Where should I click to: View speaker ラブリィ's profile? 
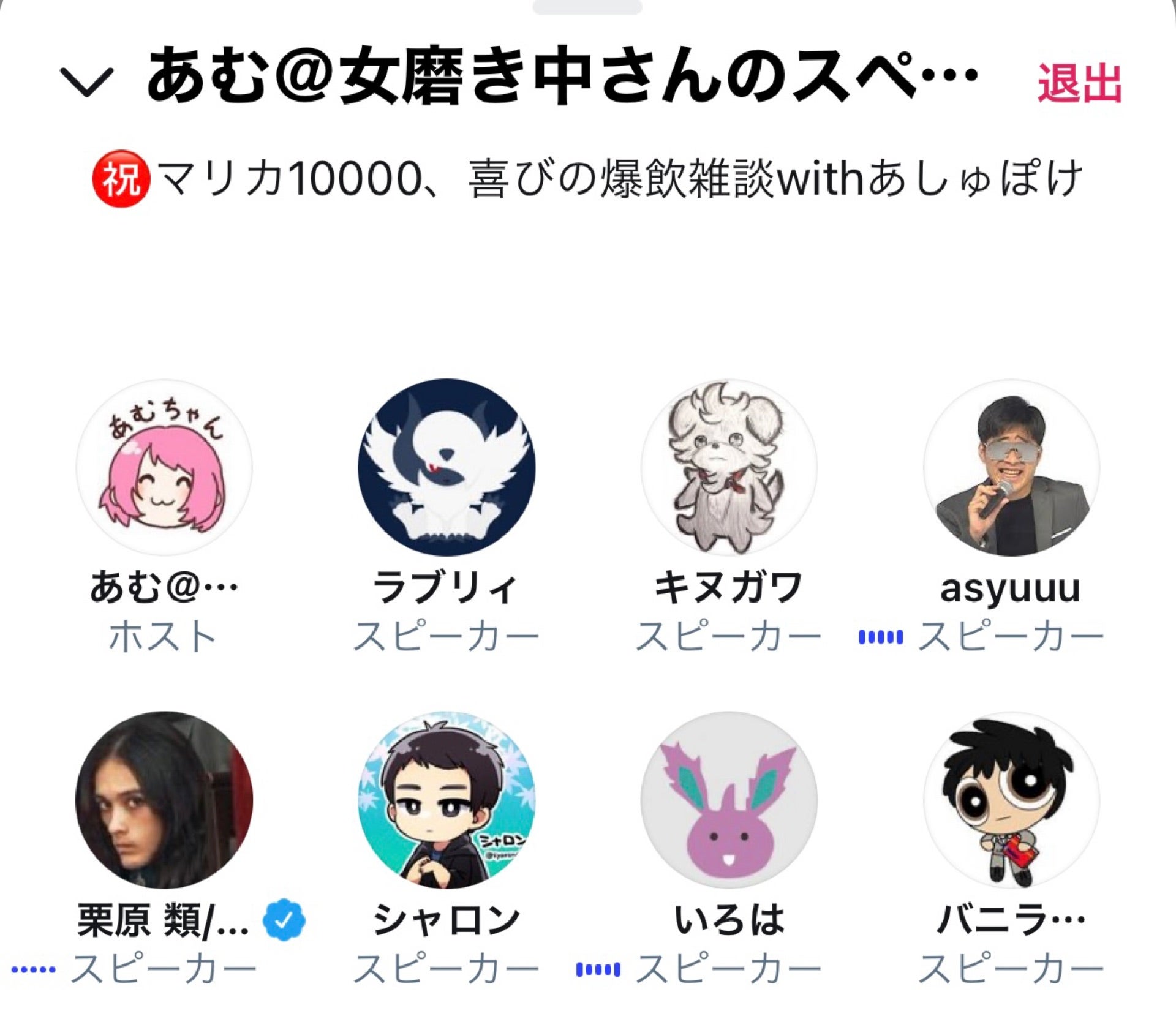point(447,467)
